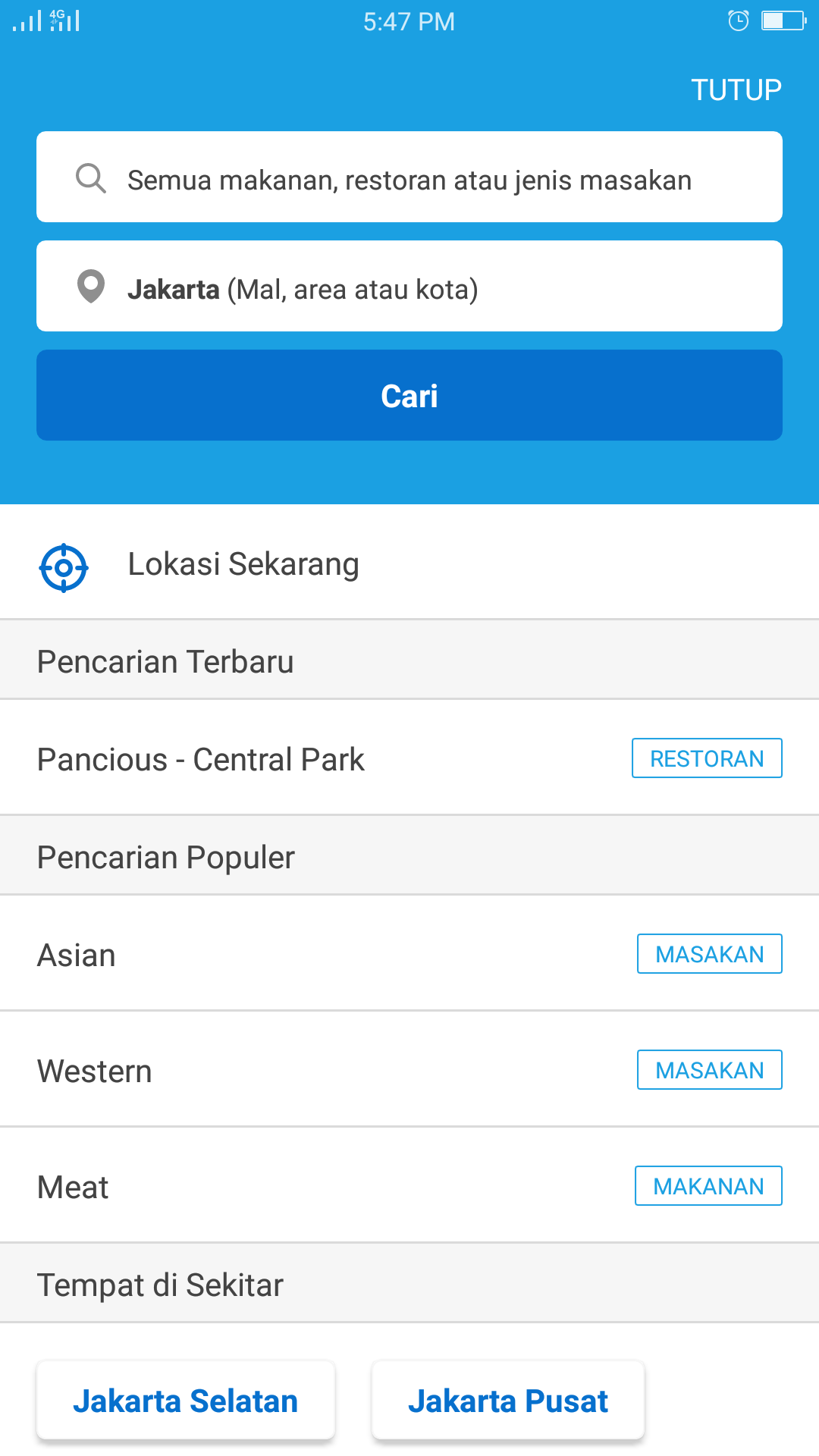Hit the Cari search button
This screenshot has width=819, height=1456.
tap(409, 395)
